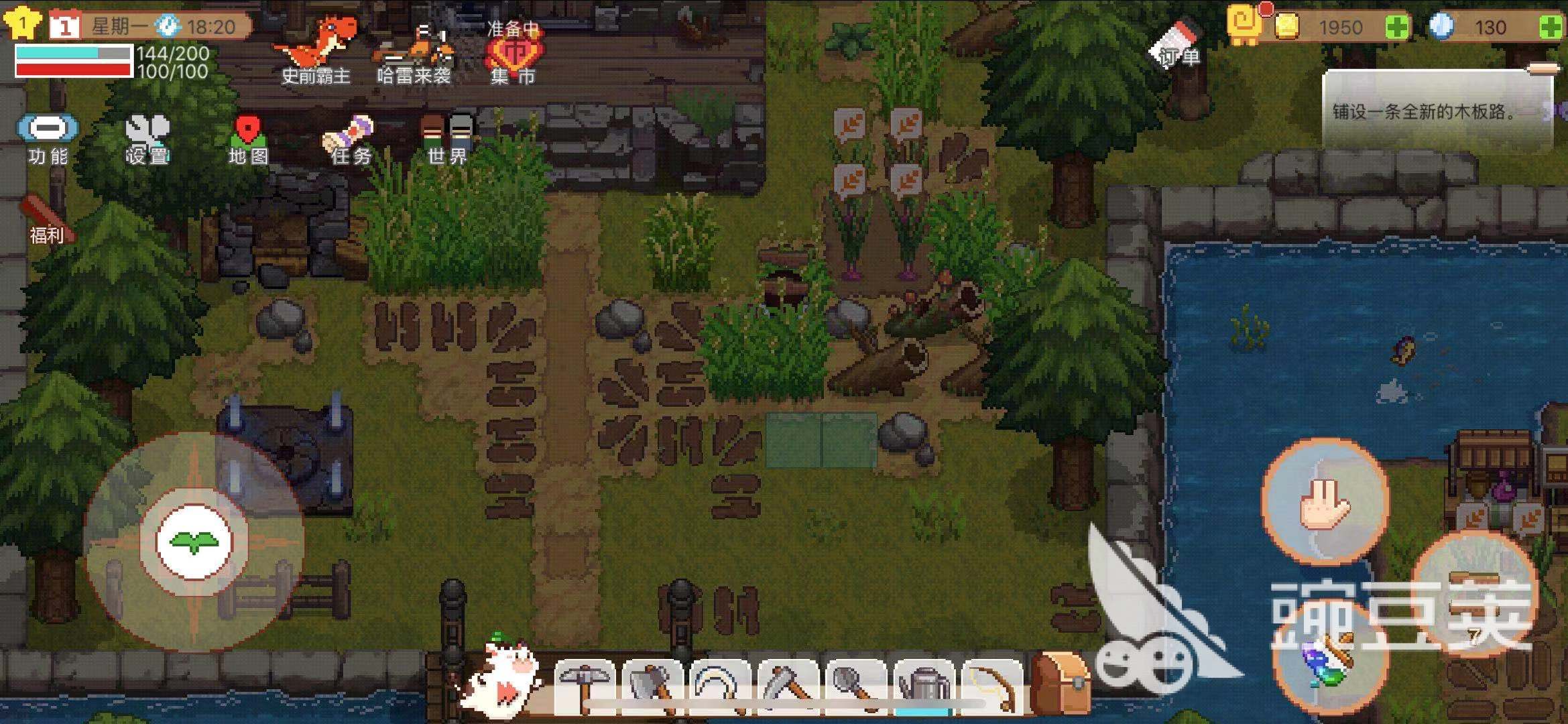Select the pickaxe tool

click(x=585, y=686)
